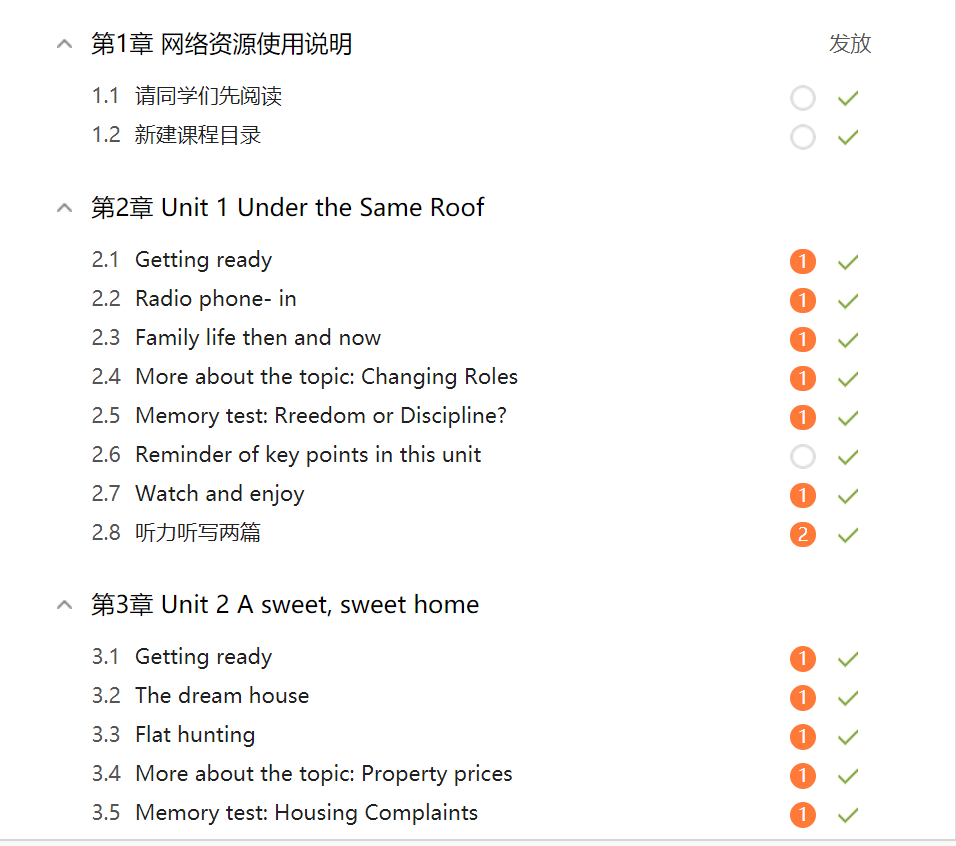Collapse the 第1章 网络资源使用说明 chapter
The image size is (956, 846).
pyautogui.click(x=65, y=44)
